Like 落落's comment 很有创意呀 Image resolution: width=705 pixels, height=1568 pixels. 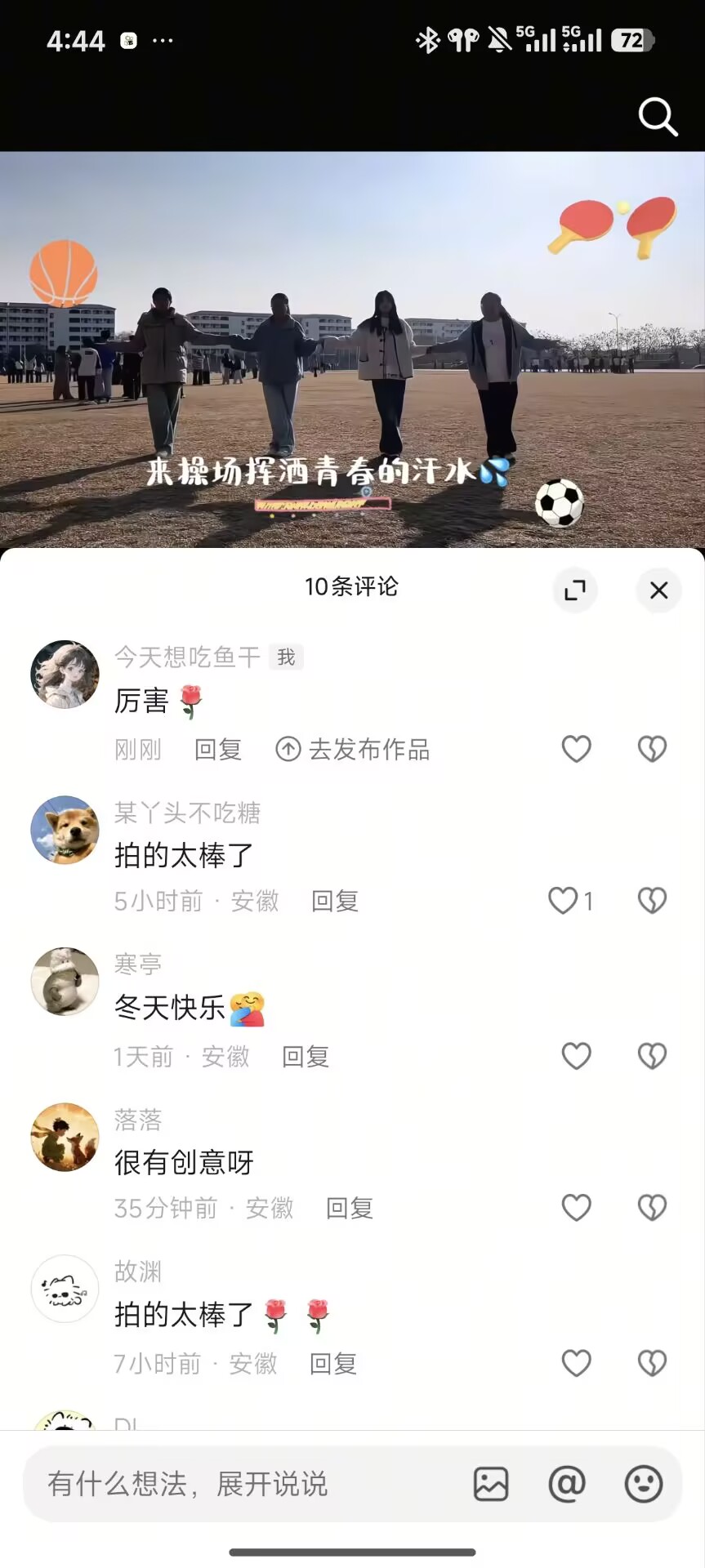point(577,1208)
